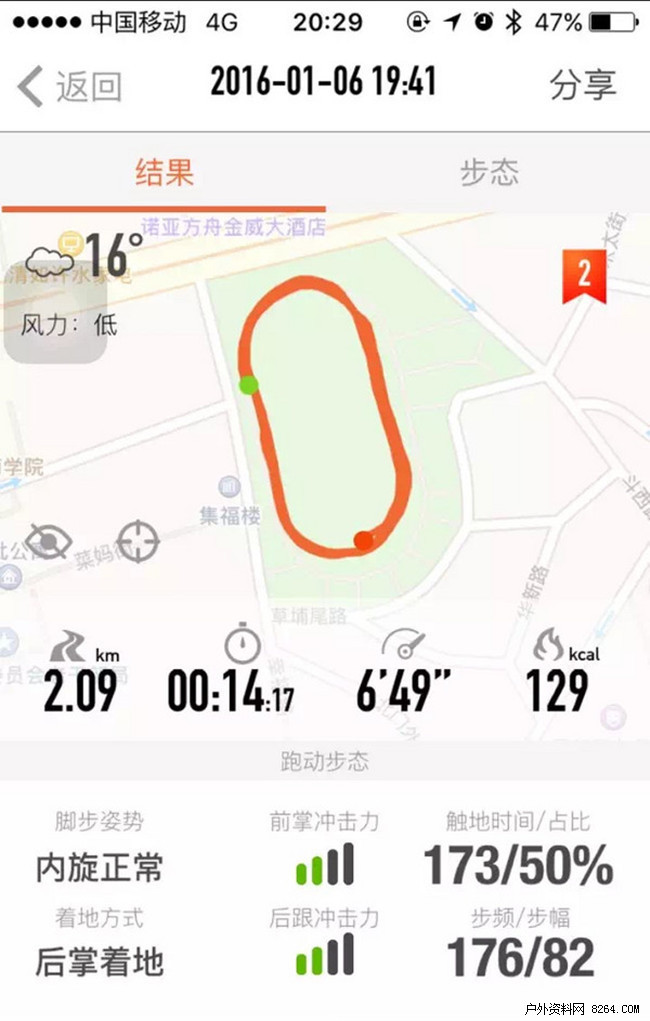The image size is (650, 1021).
Task: Recenter the map with the crosshair icon
Action: pyautogui.click(x=138, y=542)
